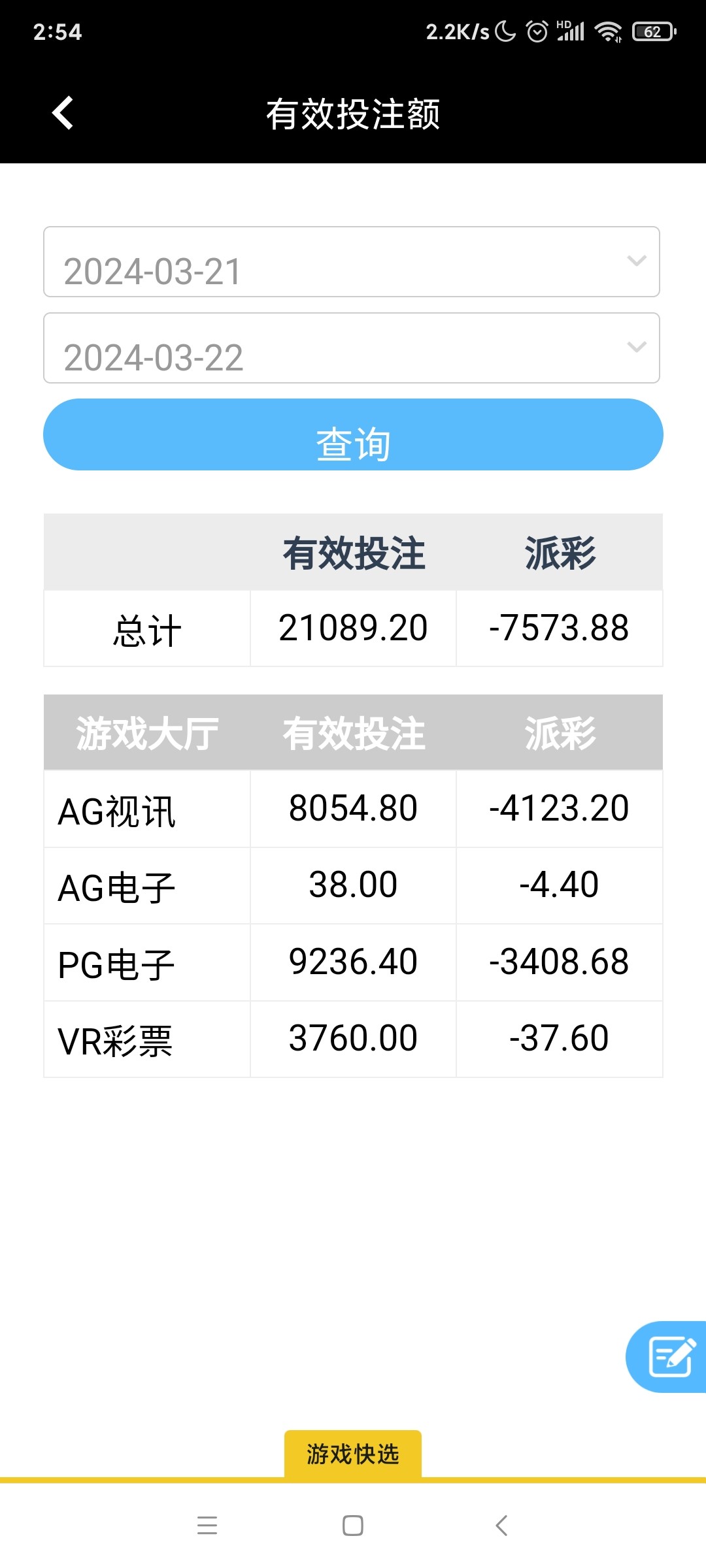The height and width of the screenshot is (1568, 706).
Task: Tap the 查询 query button
Action: pos(353,435)
